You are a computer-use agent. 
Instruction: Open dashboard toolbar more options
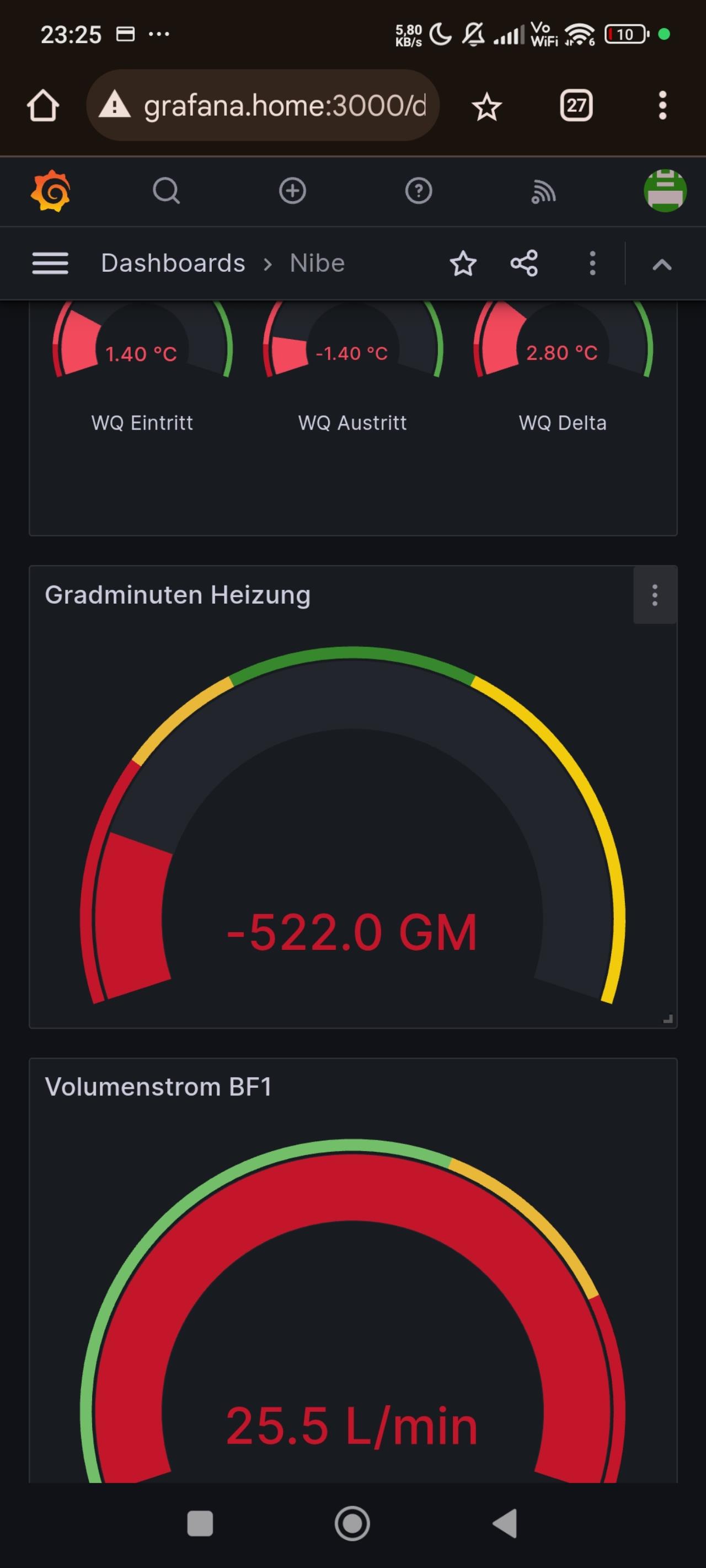pyautogui.click(x=592, y=264)
